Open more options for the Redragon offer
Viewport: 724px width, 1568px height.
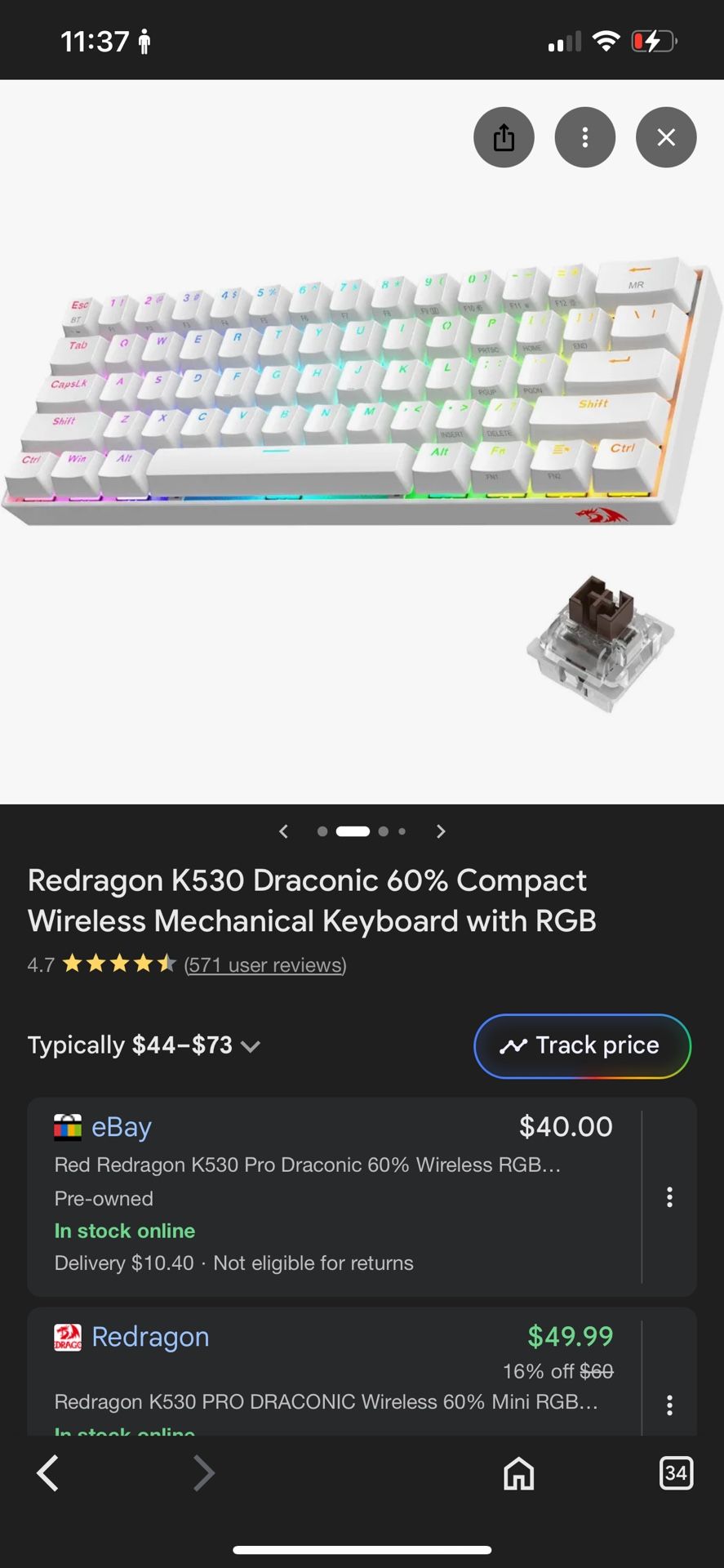pos(669,1405)
